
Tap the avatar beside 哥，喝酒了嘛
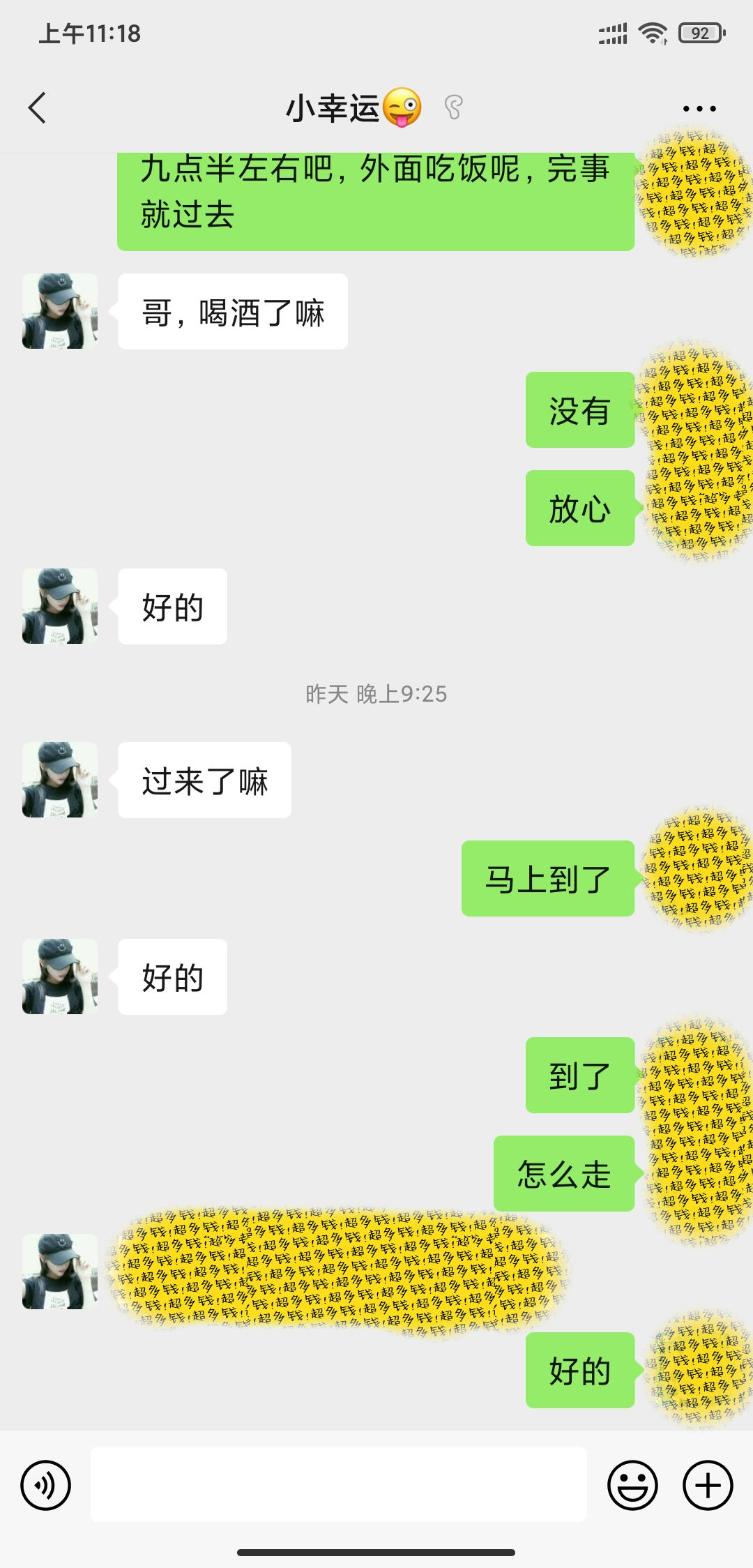[x=59, y=312]
